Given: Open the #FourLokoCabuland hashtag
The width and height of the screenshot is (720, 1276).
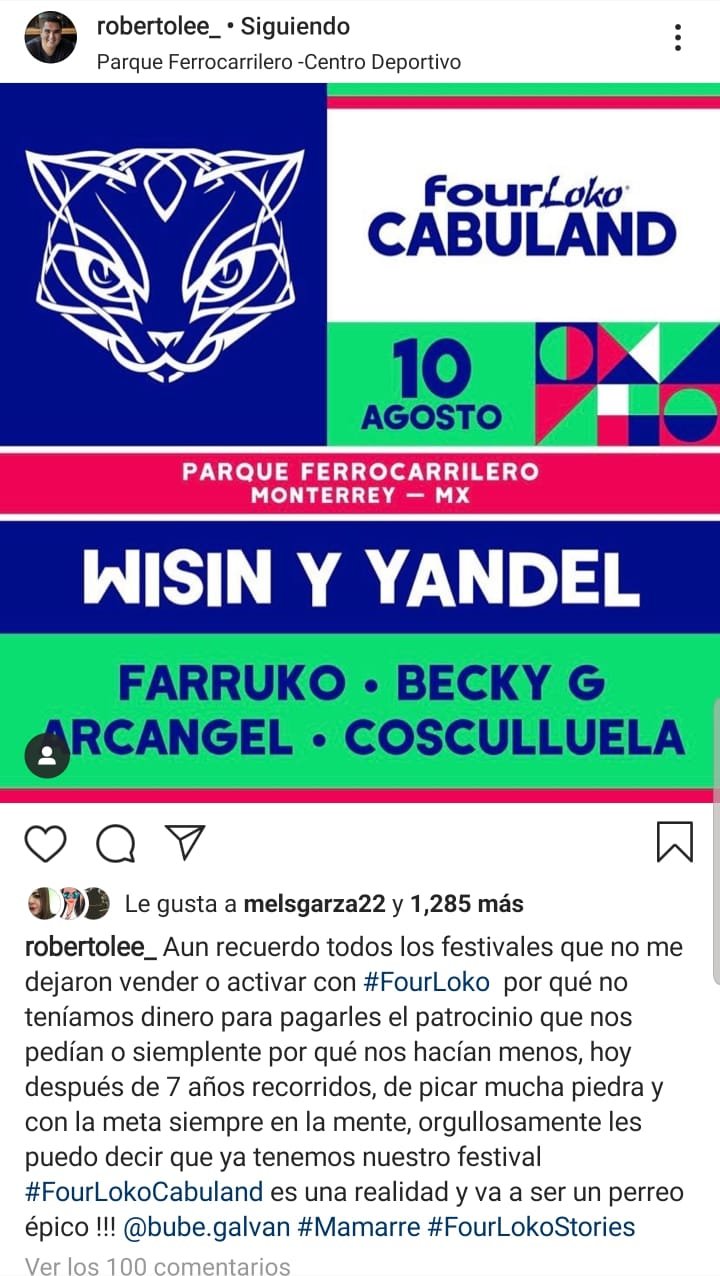Looking at the screenshot, I should click(144, 1192).
